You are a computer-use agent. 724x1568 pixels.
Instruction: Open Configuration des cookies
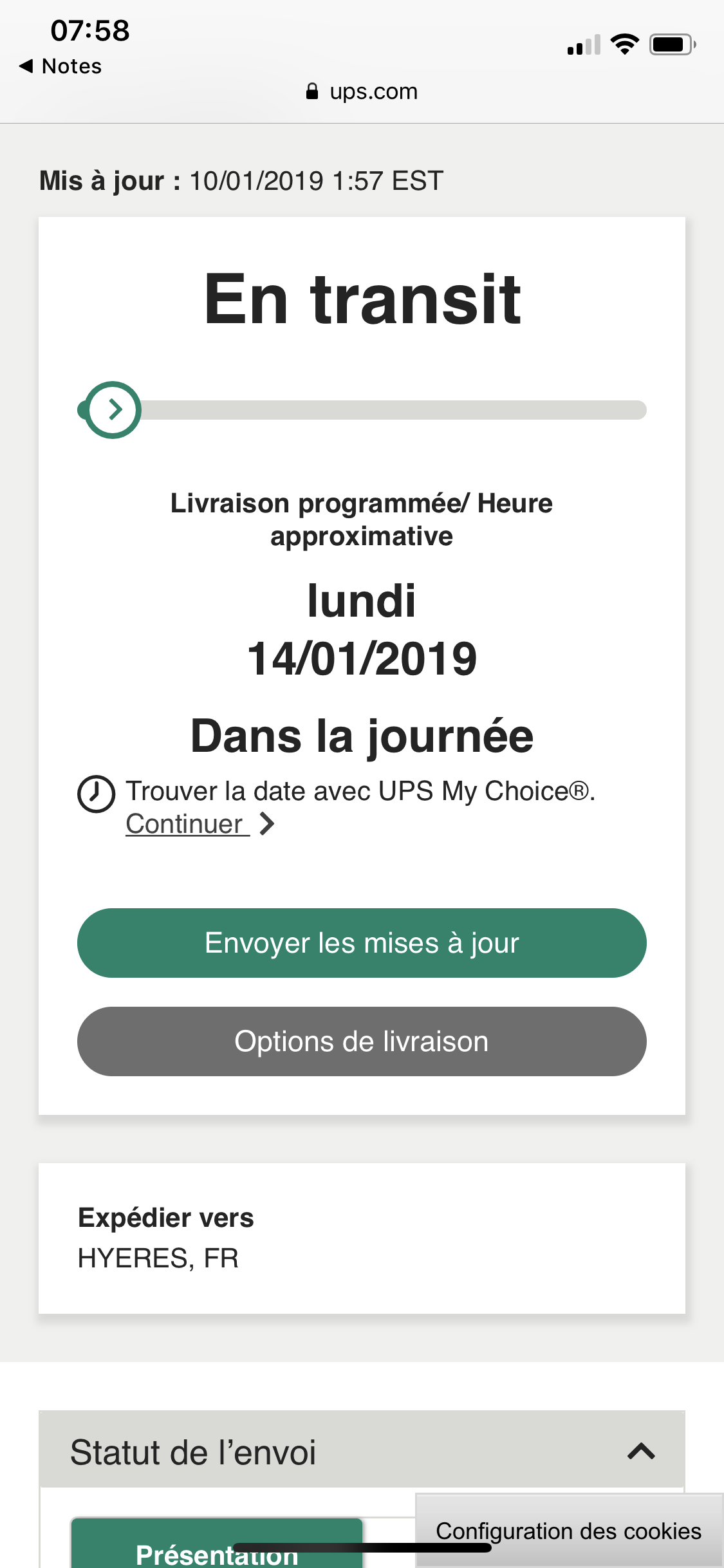[569, 1531]
